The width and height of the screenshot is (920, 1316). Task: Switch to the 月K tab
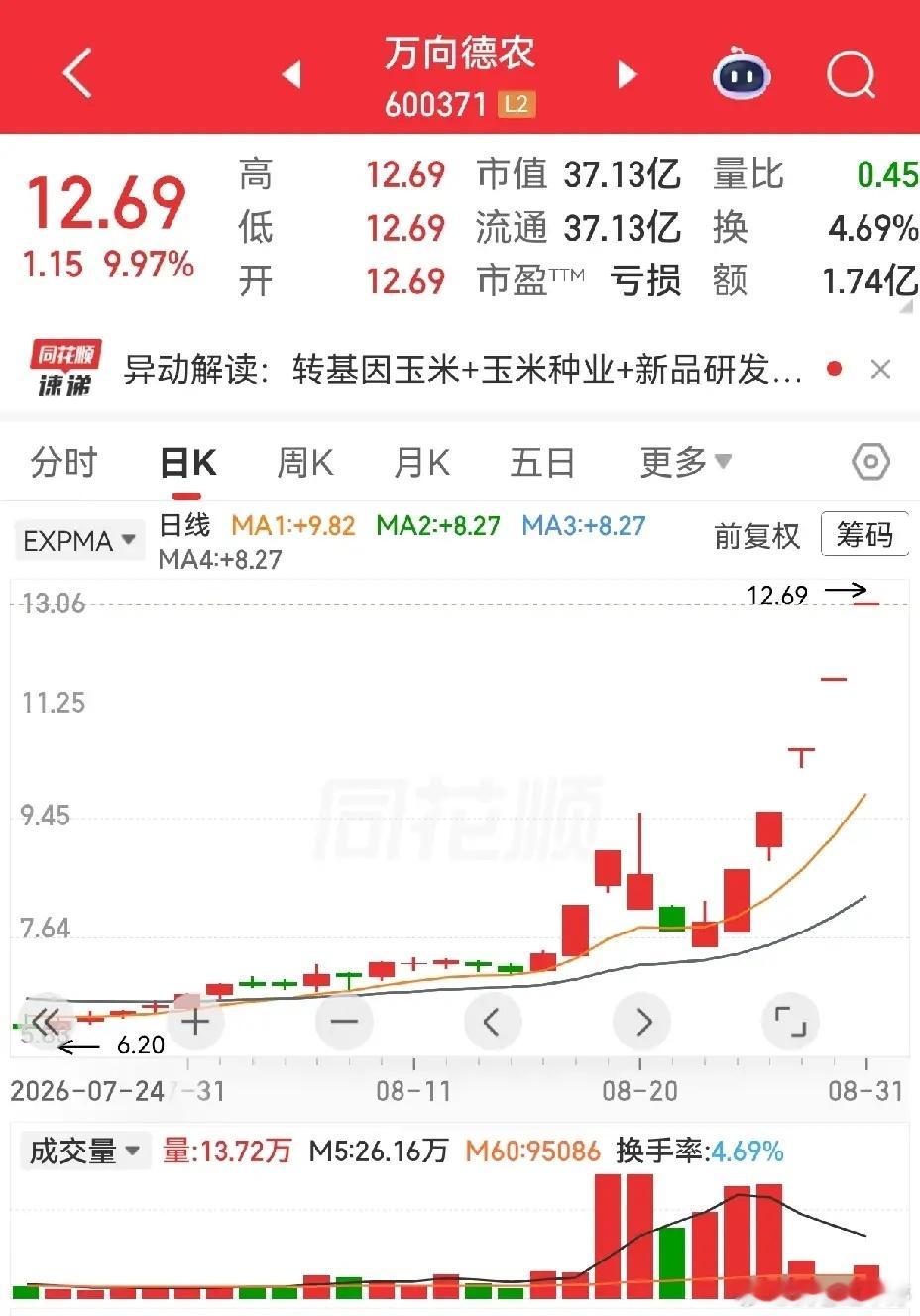(422, 462)
